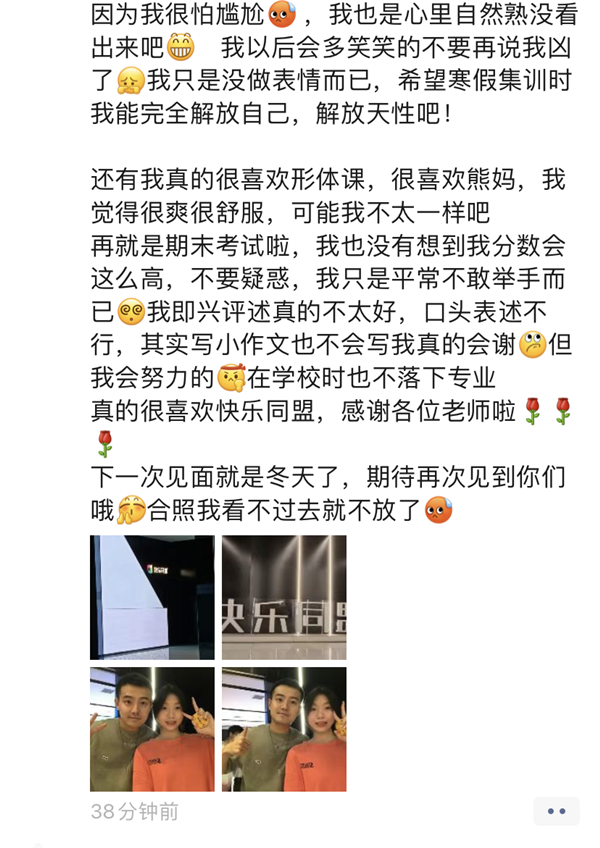
Task: Open the first photo with the white screen
Action: pyautogui.click(x=152, y=597)
